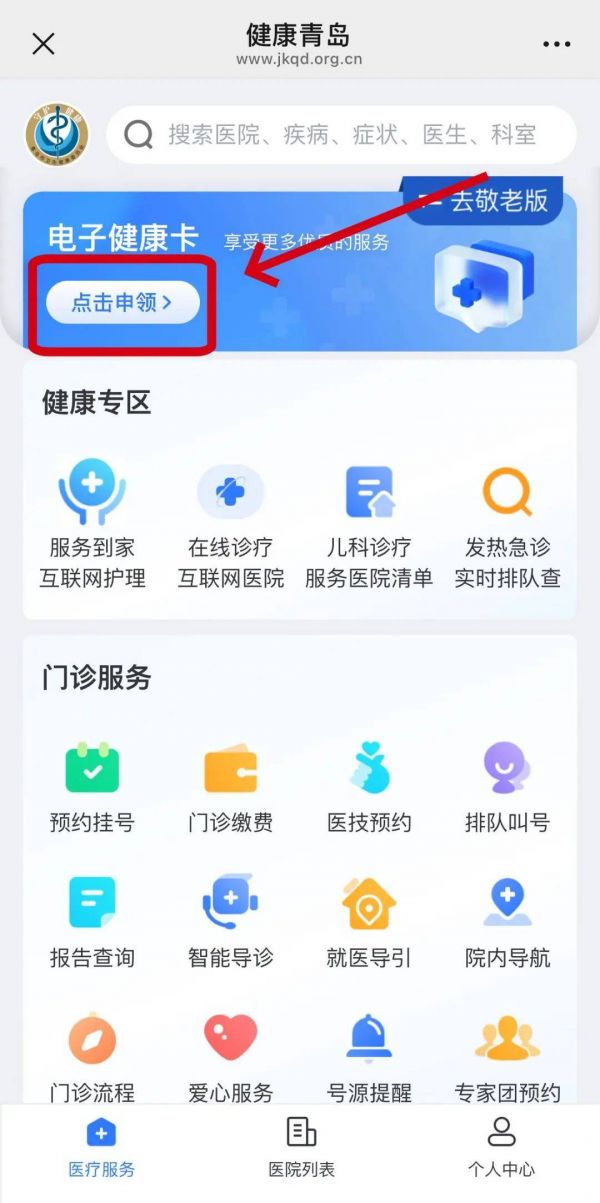The image size is (600, 1203).
Task: Open 发热急诊 实时排队查
Action: click(x=507, y=527)
